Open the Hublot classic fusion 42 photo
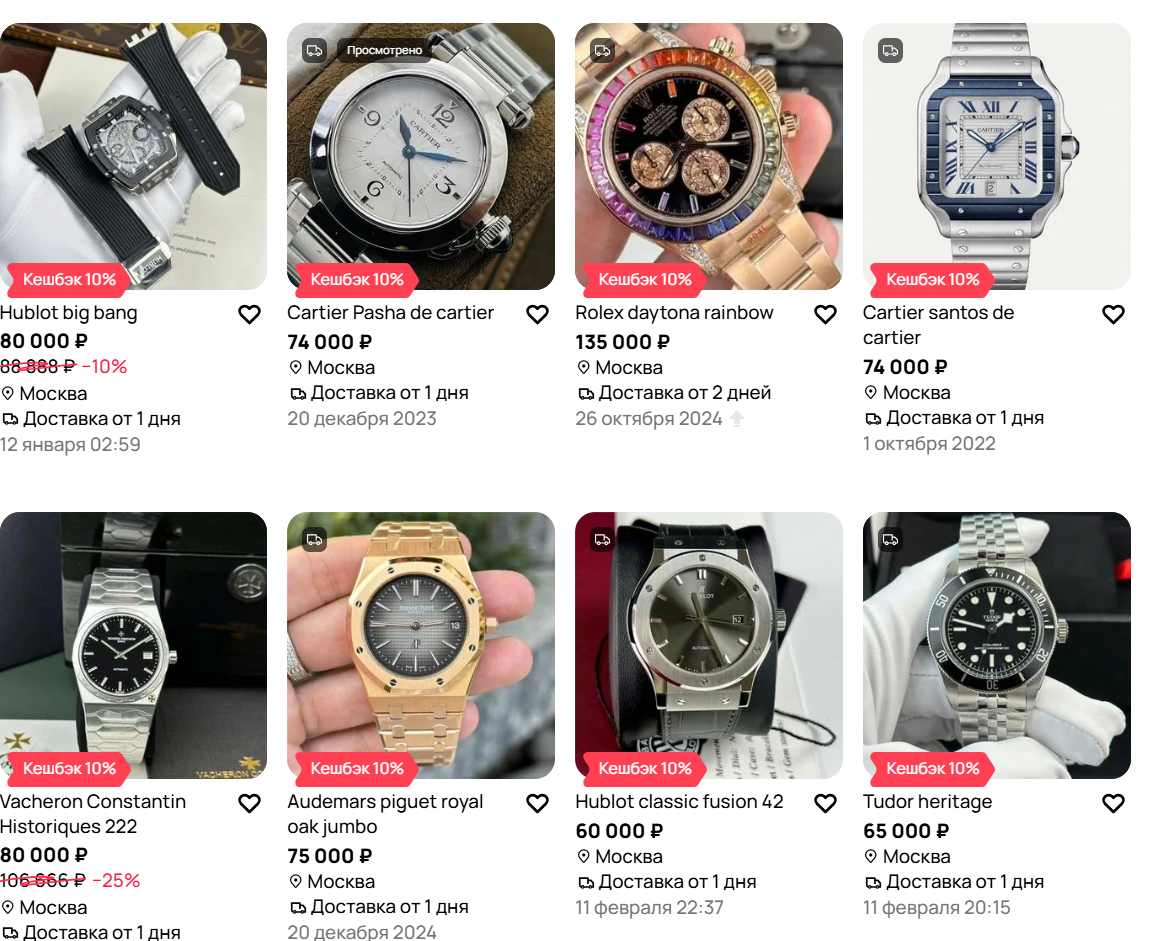The image size is (1152, 941). (x=708, y=640)
